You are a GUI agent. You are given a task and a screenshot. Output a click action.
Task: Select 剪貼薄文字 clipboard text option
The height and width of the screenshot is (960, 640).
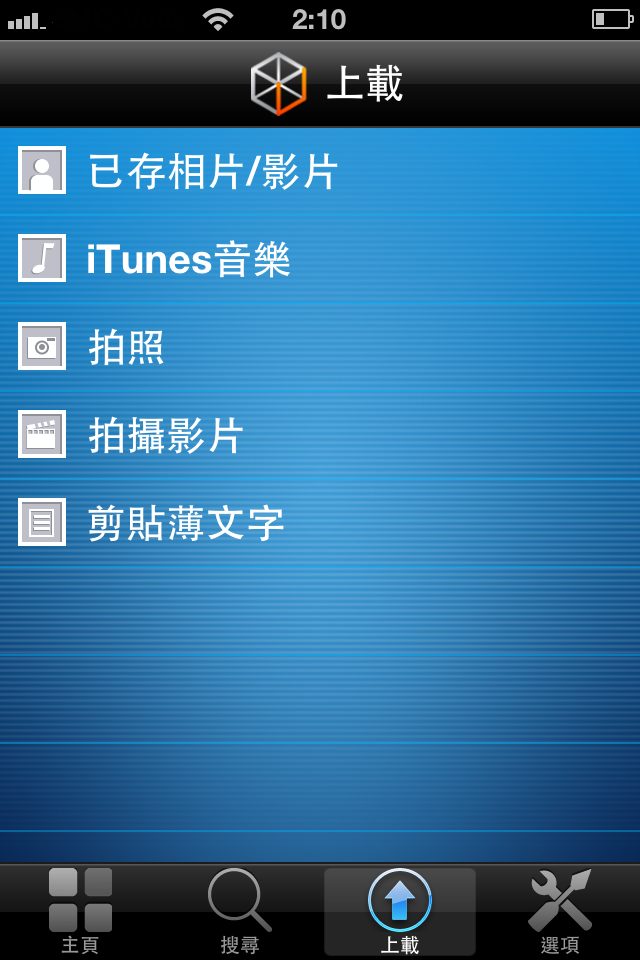[x=186, y=523]
